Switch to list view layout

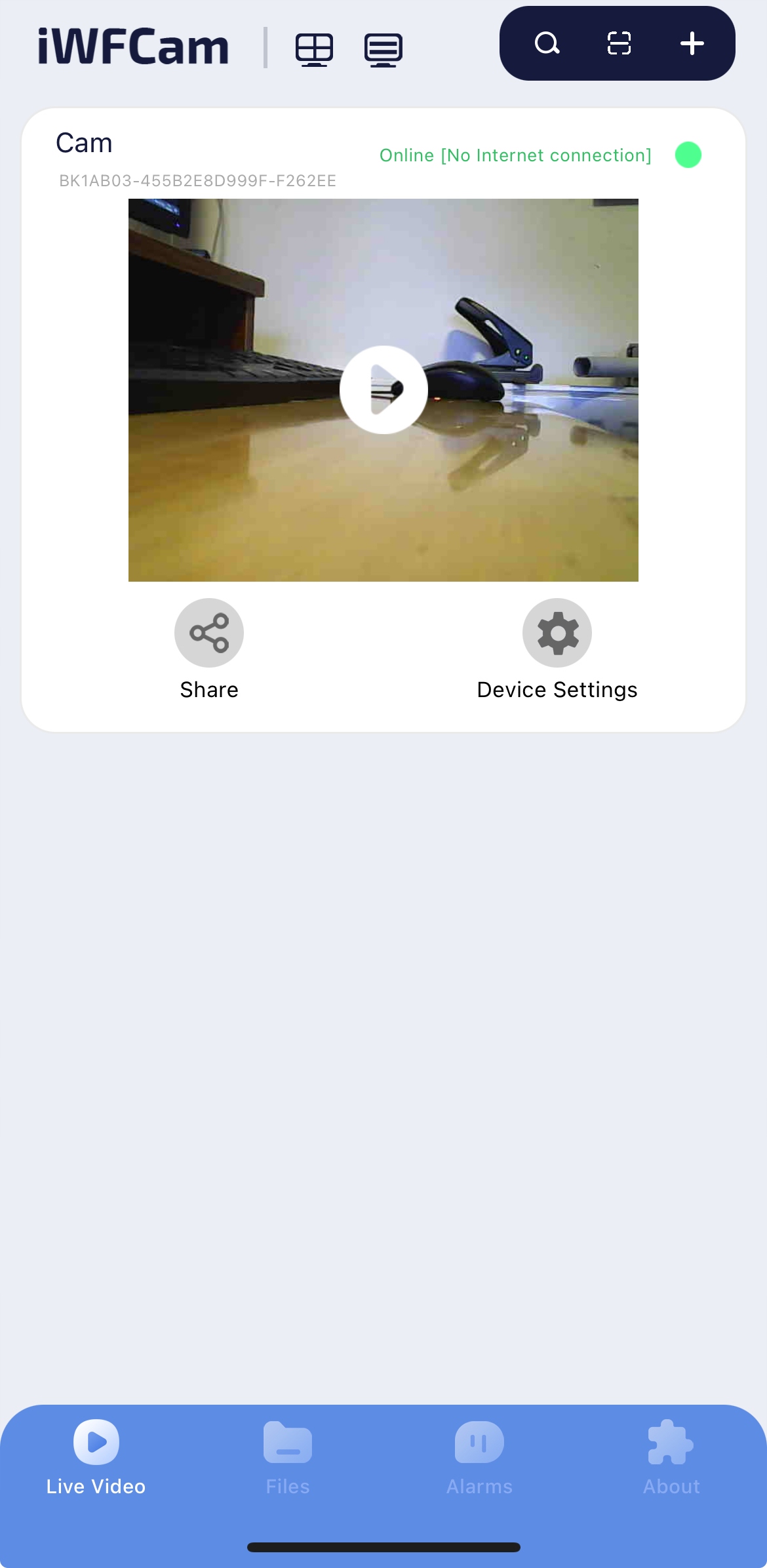(x=383, y=49)
